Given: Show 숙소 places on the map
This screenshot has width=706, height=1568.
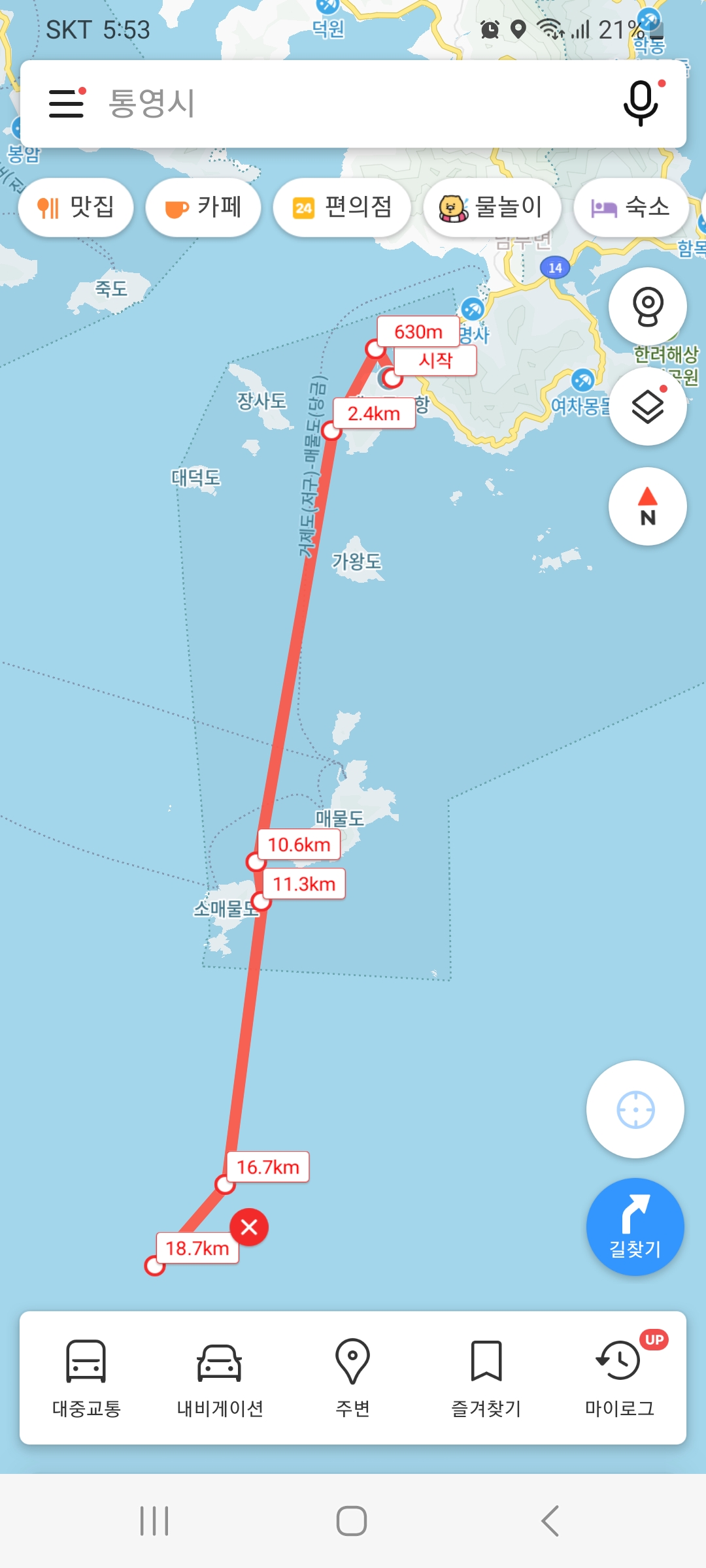Looking at the screenshot, I should [630, 208].
